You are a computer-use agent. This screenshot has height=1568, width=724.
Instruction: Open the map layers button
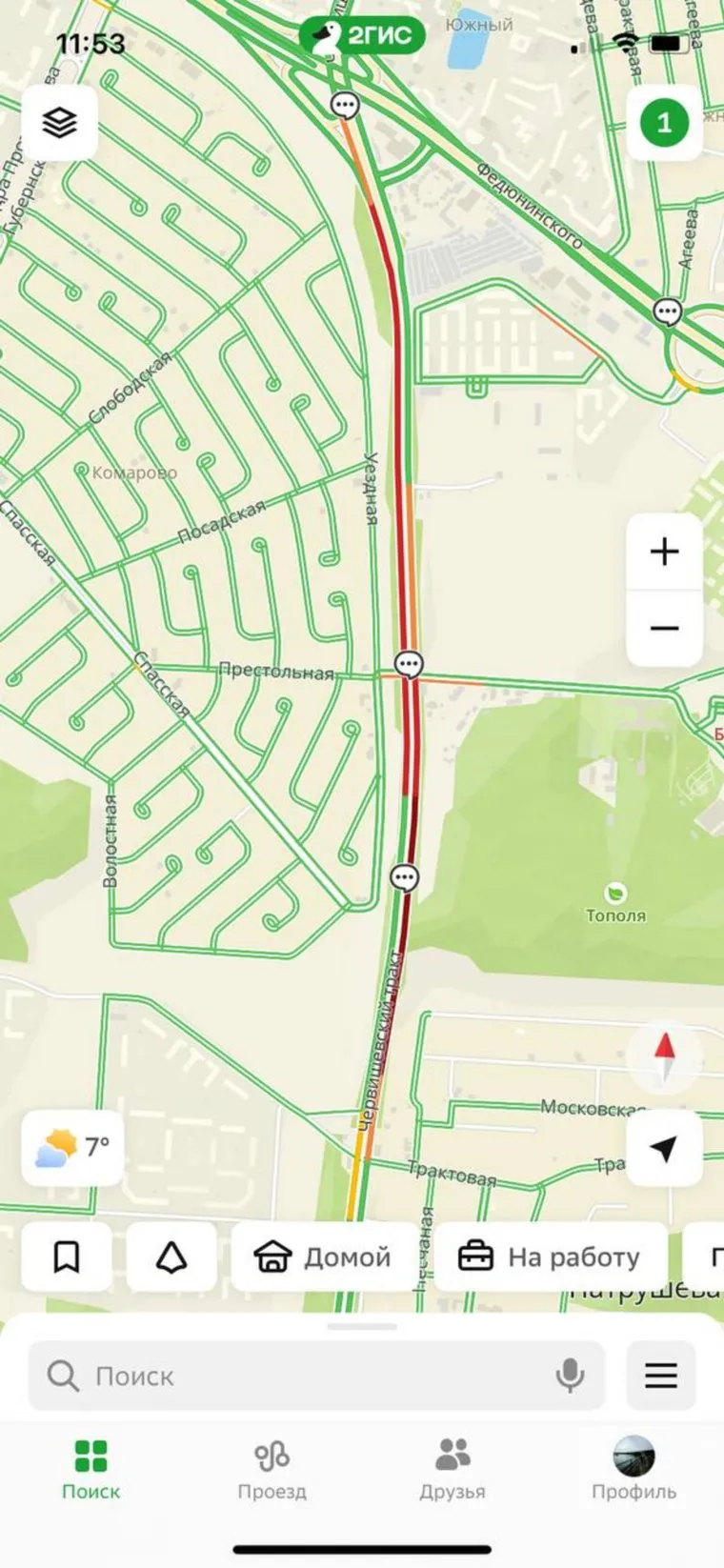pyautogui.click(x=59, y=123)
